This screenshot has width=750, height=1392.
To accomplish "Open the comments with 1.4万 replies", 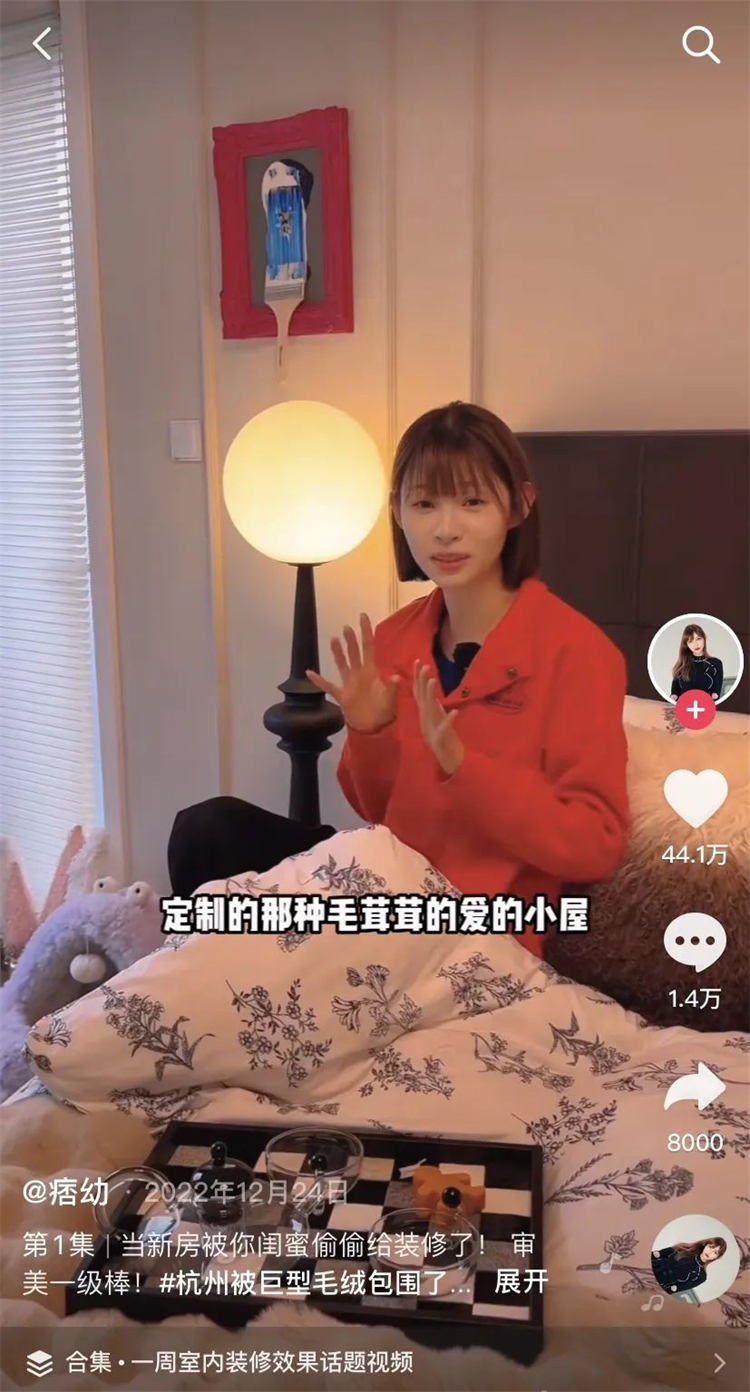I will pos(695,942).
